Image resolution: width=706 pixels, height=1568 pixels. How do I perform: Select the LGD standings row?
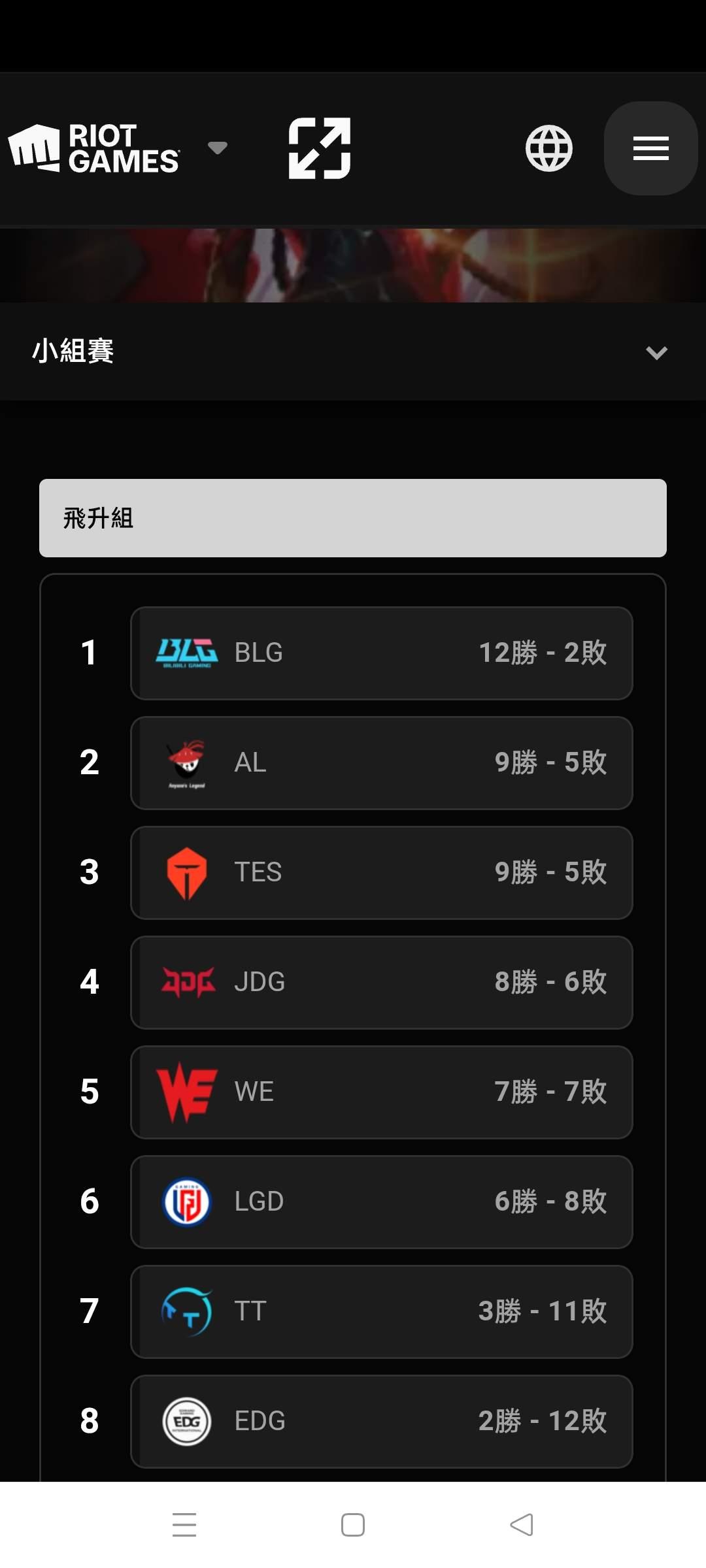pos(382,1202)
